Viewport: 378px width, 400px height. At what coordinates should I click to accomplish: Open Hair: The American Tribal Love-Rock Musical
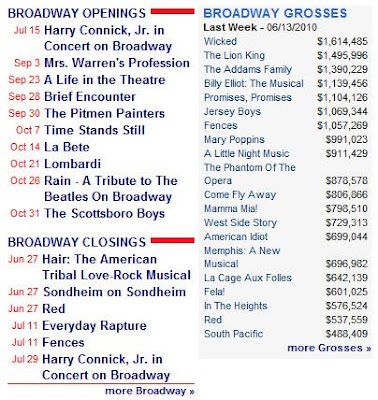pyautogui.click(x=117, y=267)
